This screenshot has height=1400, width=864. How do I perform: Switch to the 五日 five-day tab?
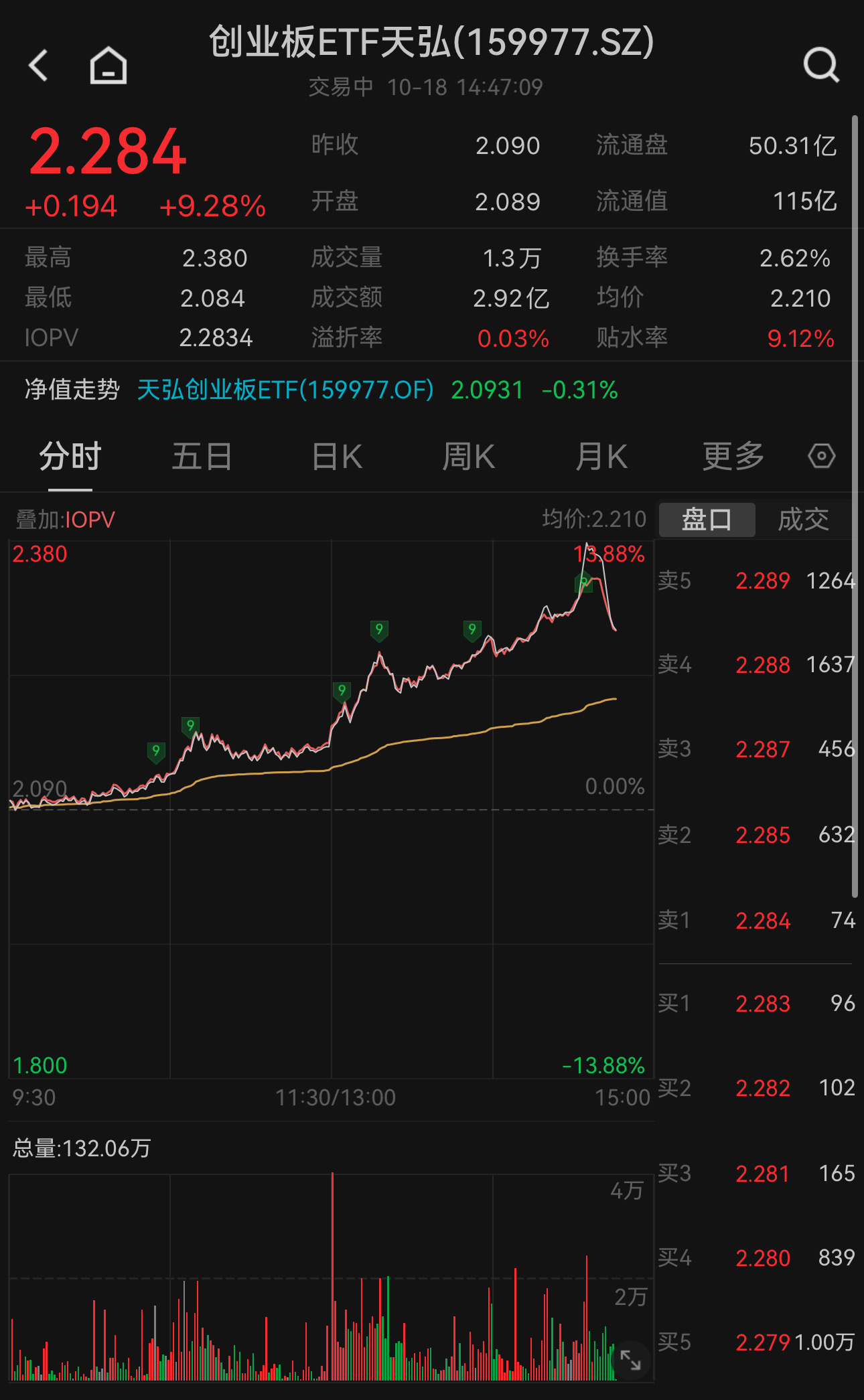tap(202, 456)
